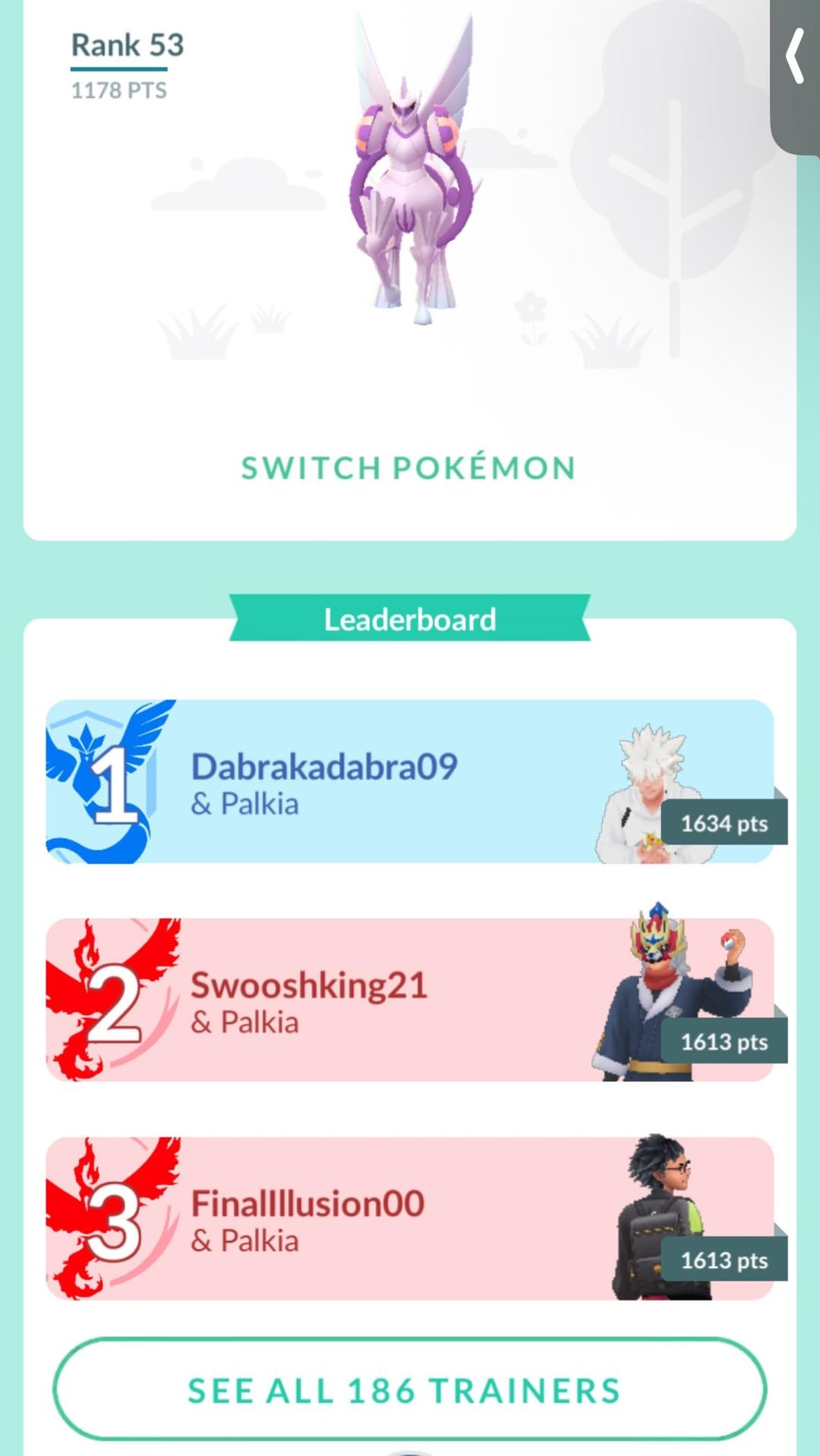Open Dabrakadabra09's leaderboard entry
This screenshot has width=820, height=1456.
tap(408, 782)
